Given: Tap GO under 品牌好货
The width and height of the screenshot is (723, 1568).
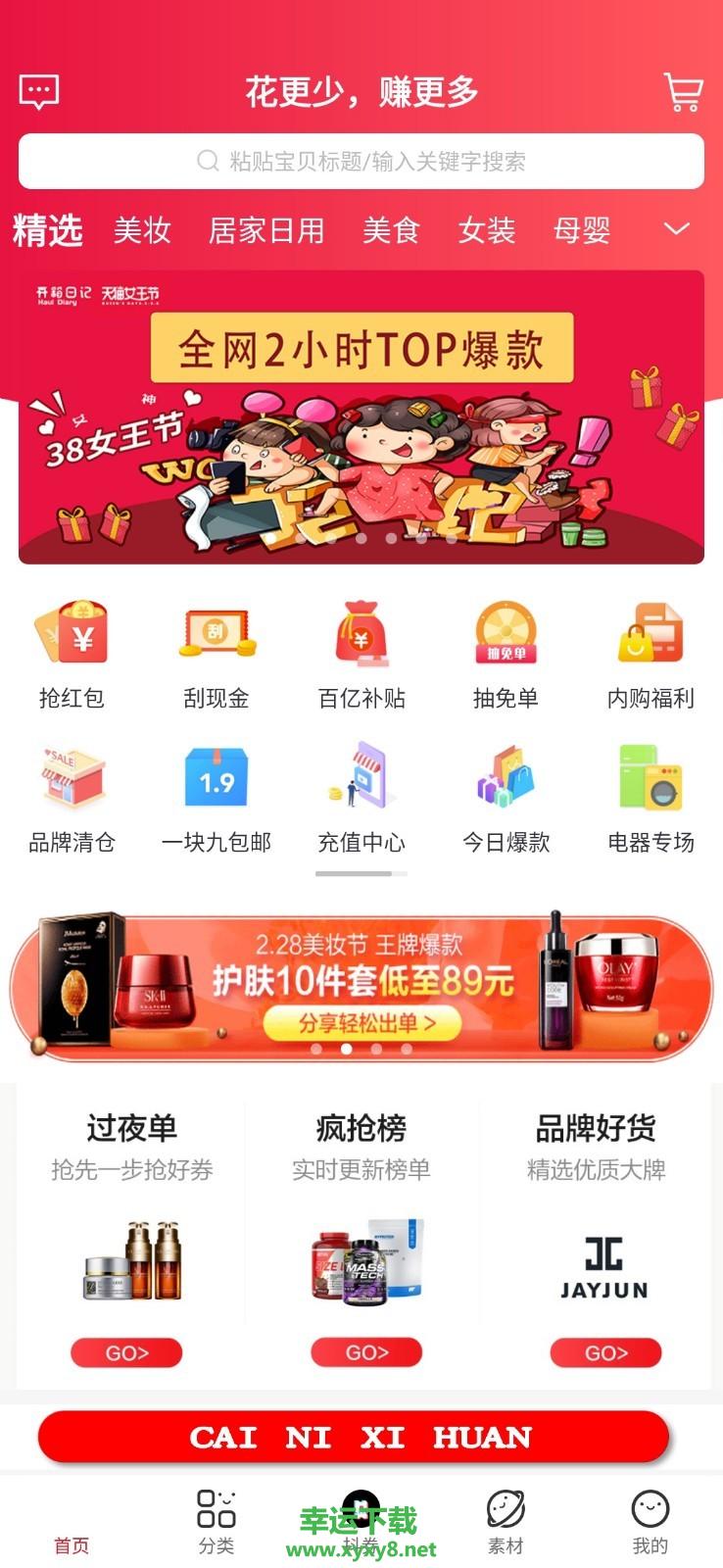Looking at the screenshot, I should point(605,1352).
